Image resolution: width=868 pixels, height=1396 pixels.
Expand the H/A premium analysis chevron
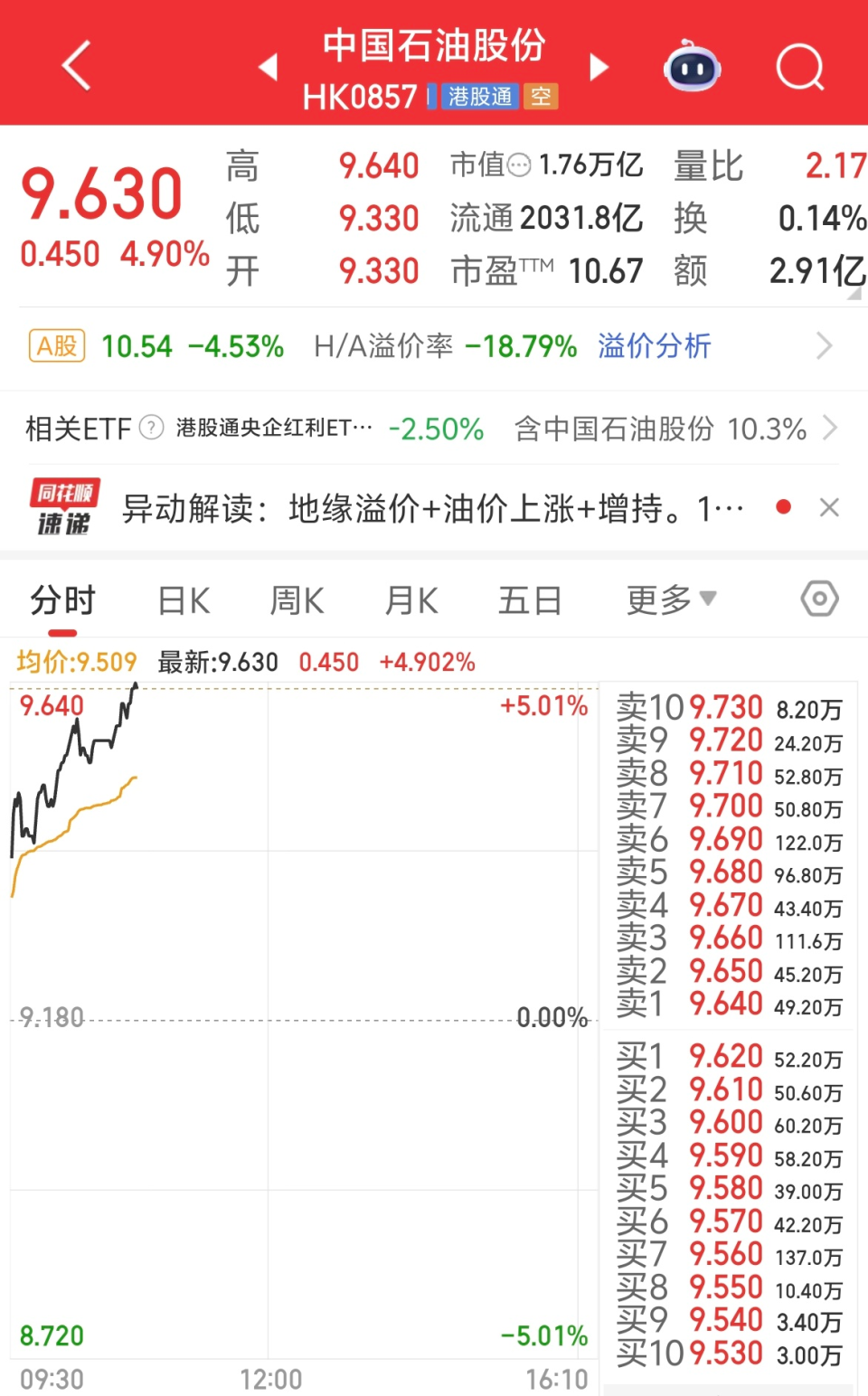coord(824,345)
